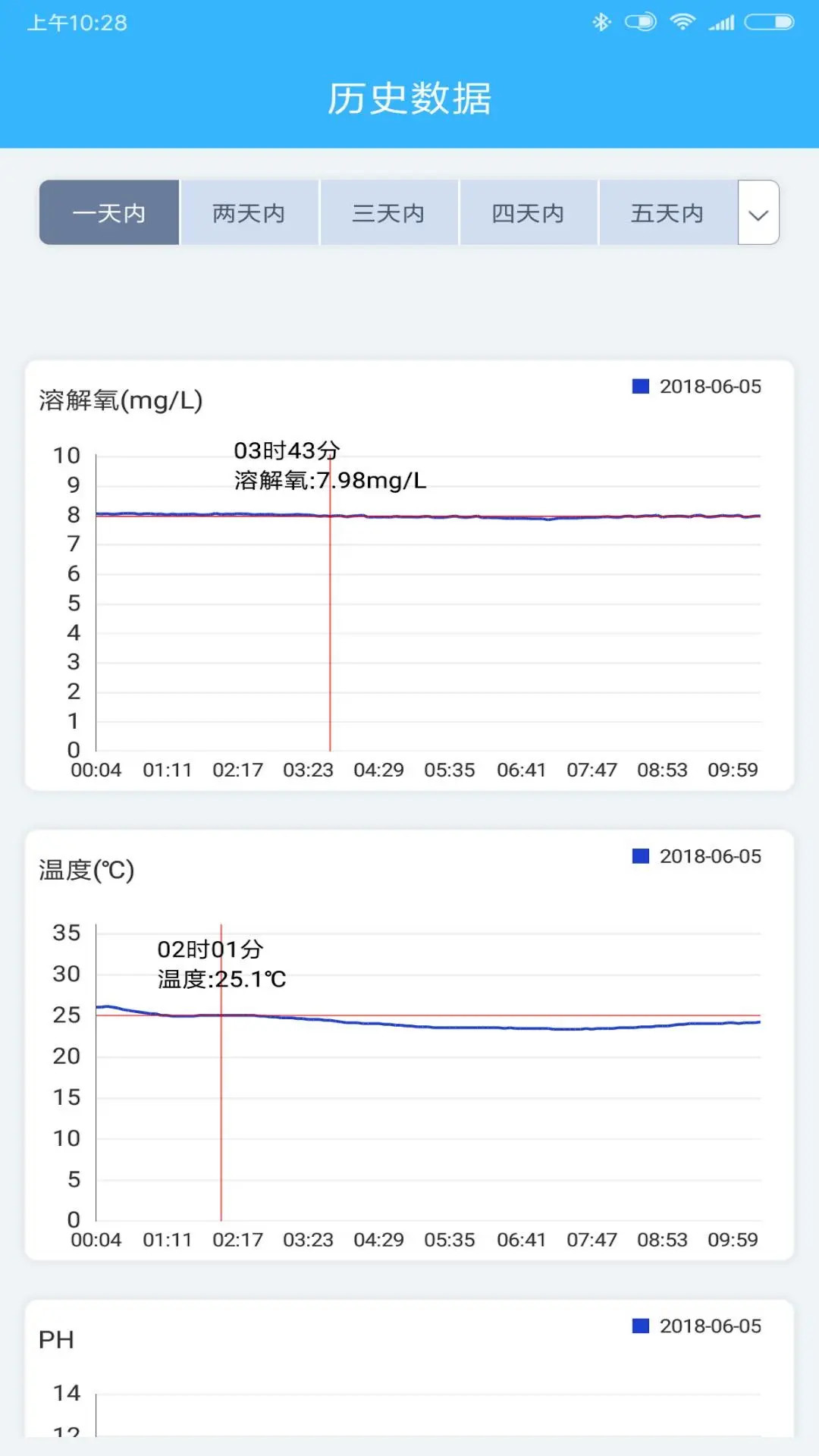Tap the data saver icon near Bluetooth
The height and width of the screenshot is (1456, 819).
641,22
